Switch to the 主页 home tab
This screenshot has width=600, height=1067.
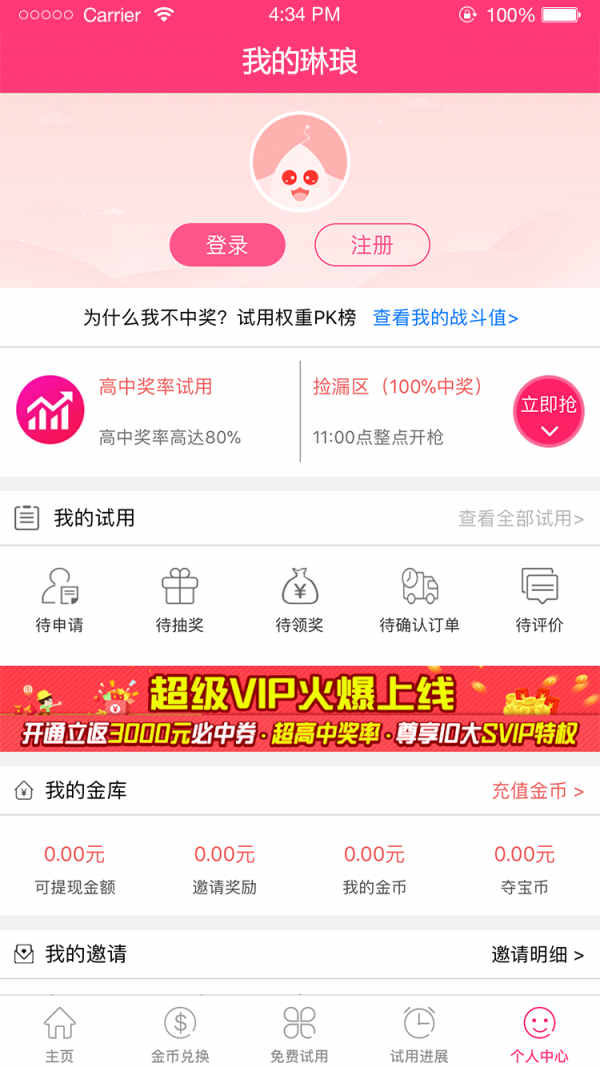coord(59,1034)
